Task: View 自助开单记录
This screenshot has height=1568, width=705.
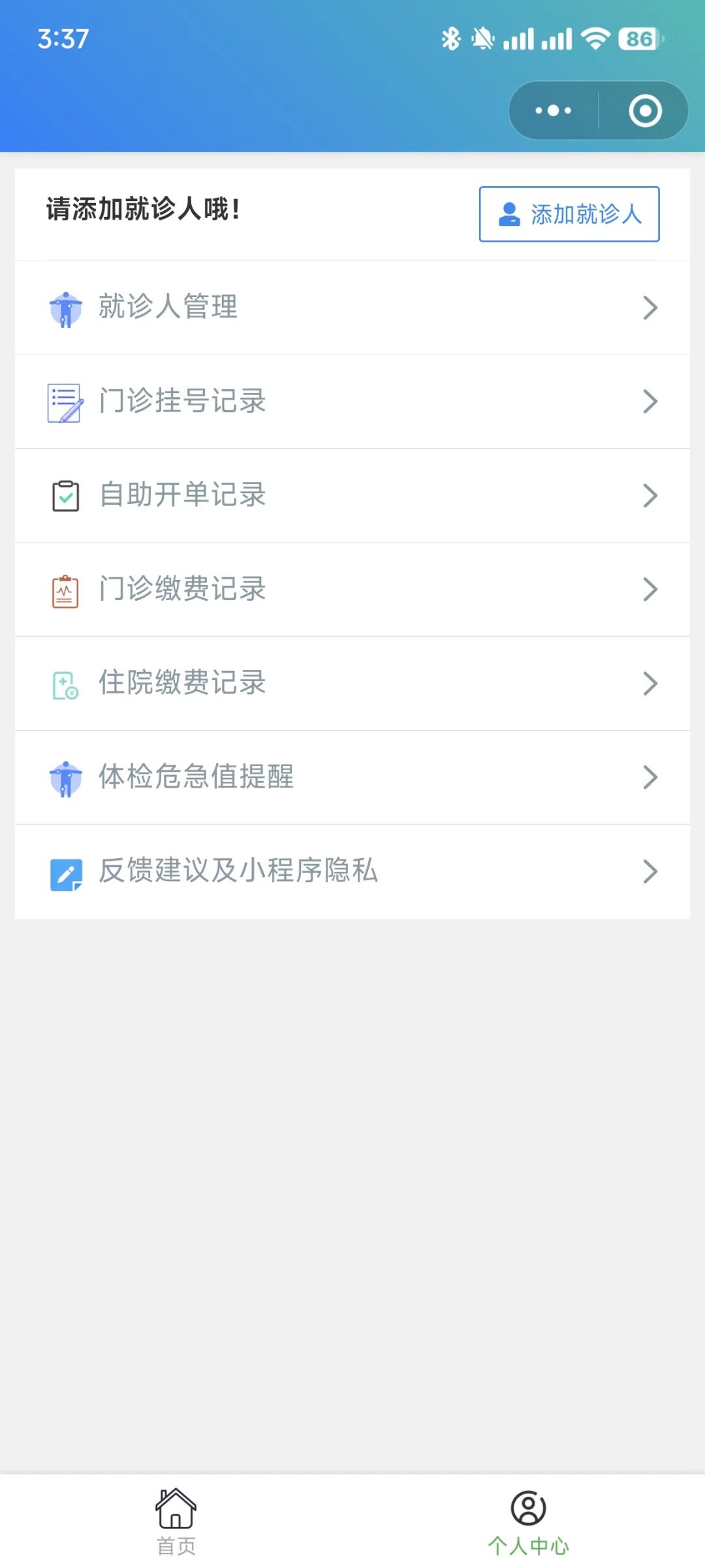Action: pos(352,496)
